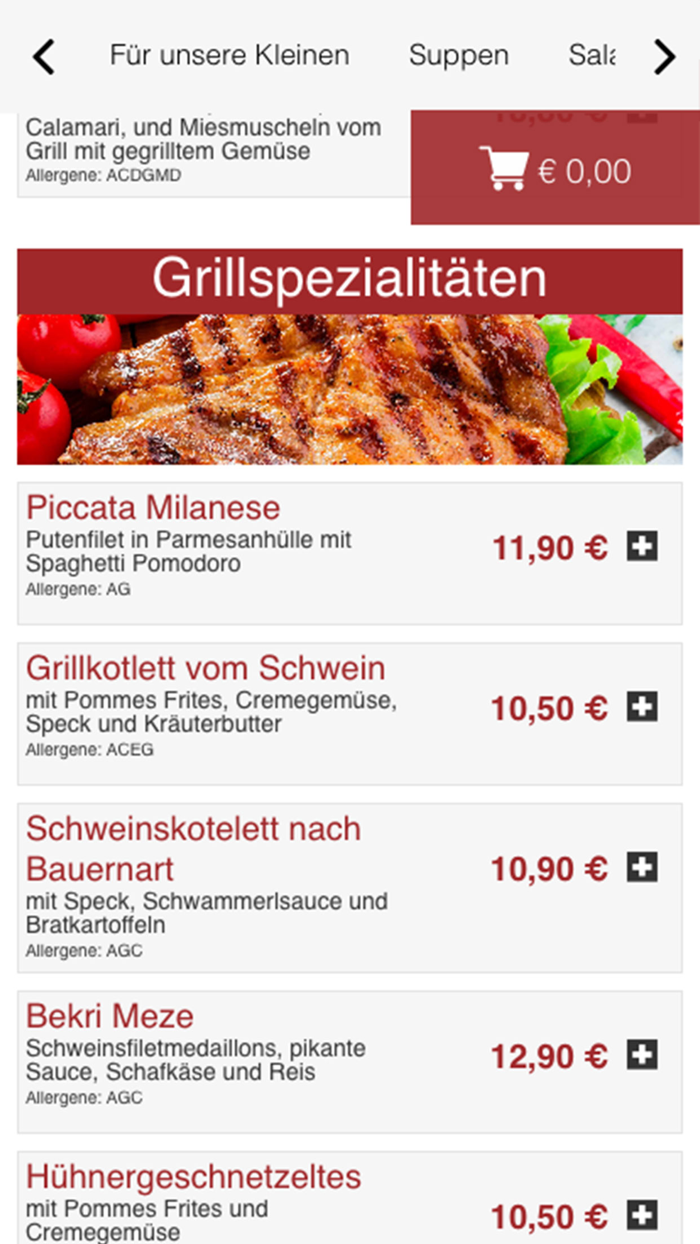The image size is (700, 1244).
Task: Add Schweinskotelett nach Bauernart to cart
Action: tap(642, 868)
